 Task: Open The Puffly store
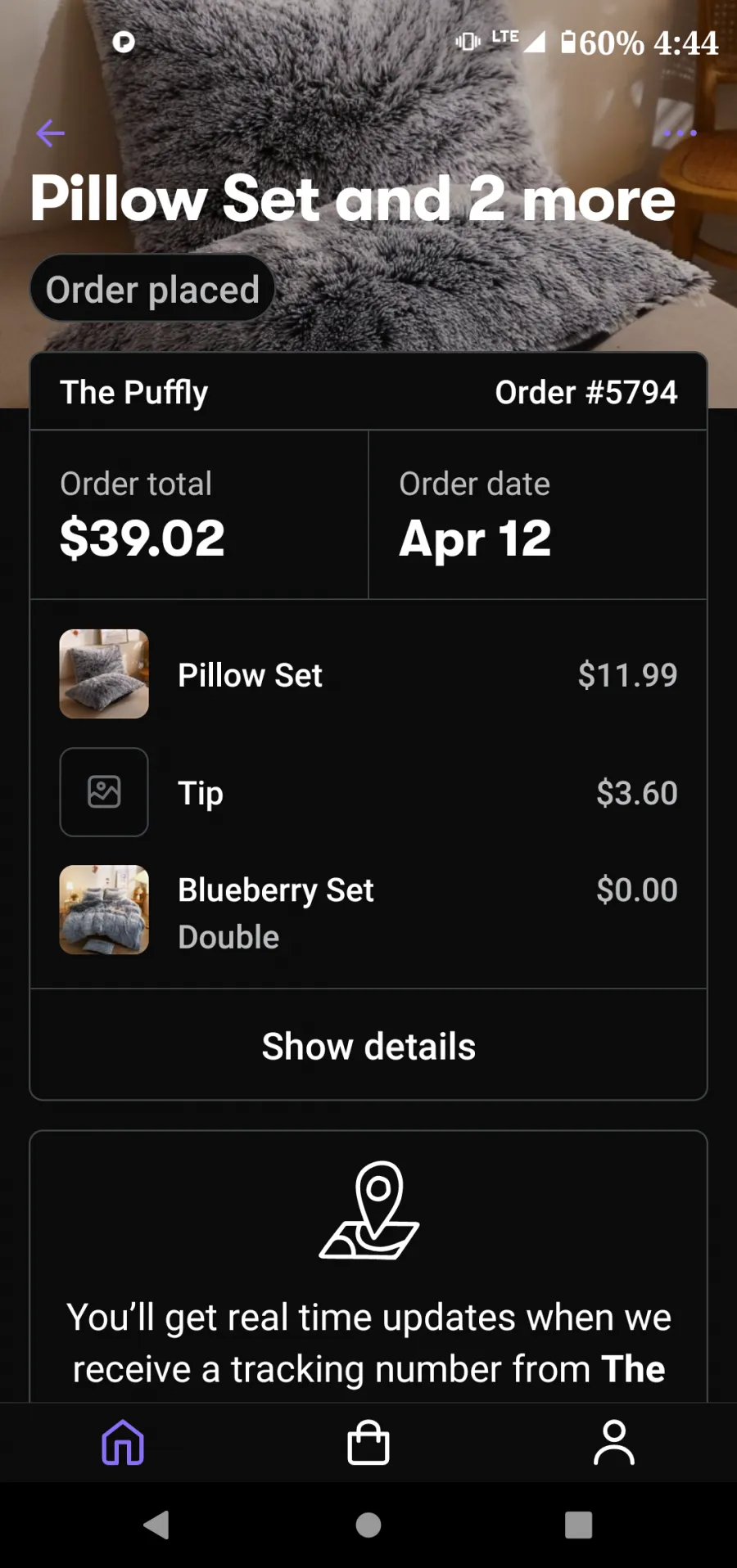(133, 392)
